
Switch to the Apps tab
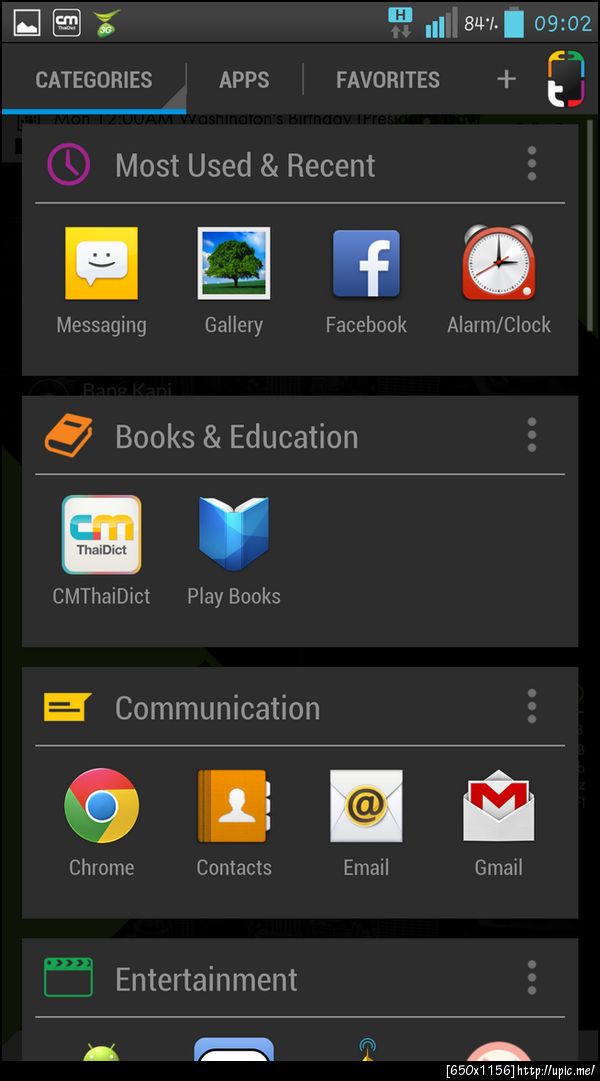(244, 80)
